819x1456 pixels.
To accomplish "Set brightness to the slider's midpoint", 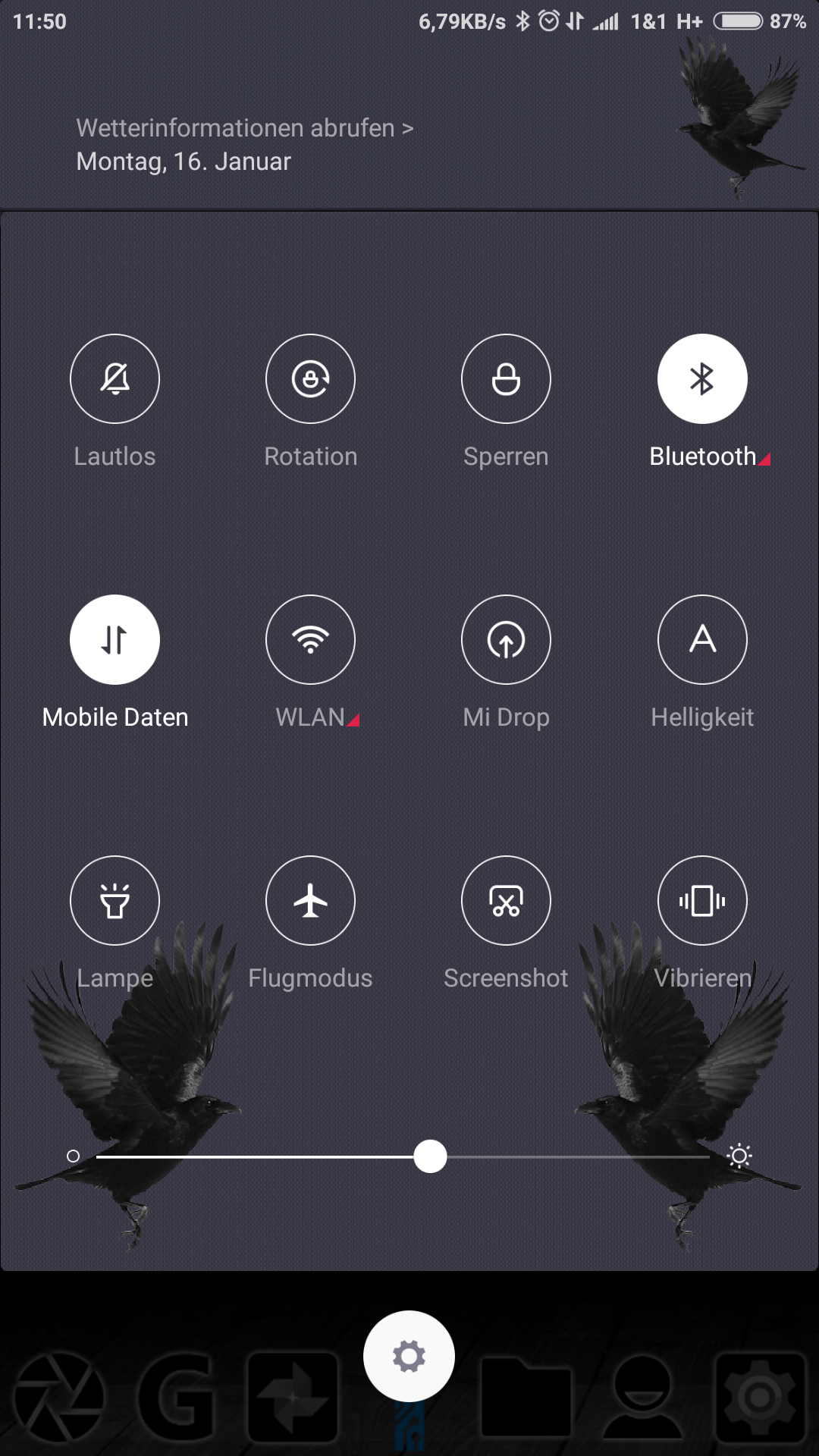I will tap(403, 1156).
